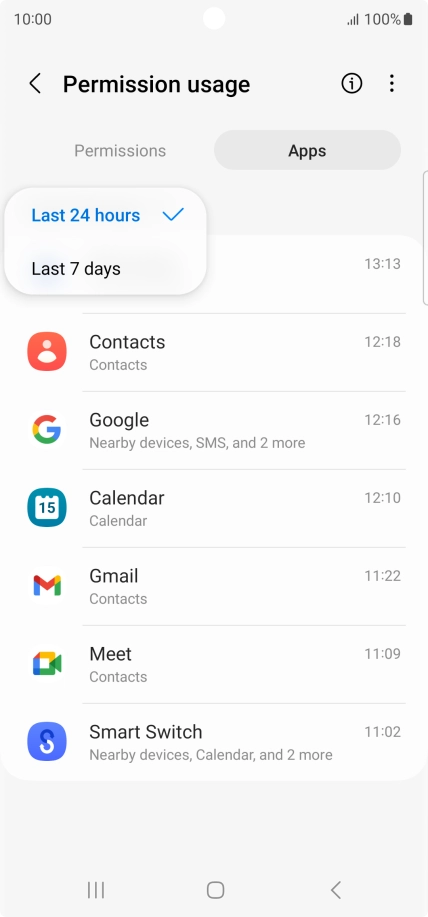Go back from Permission usage
This screenshot has width=428, height=917.
35,84
